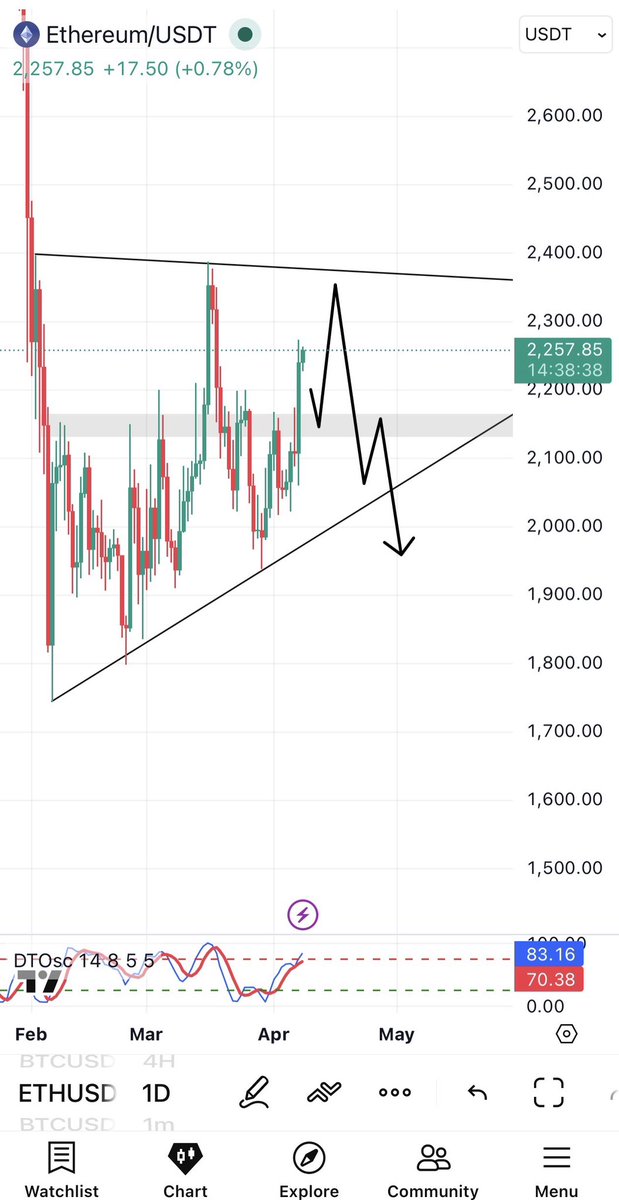Open the three-dot more options
Image resolution: width=619 pixels, height=1200 pixels.
[x=395, y=1092]
